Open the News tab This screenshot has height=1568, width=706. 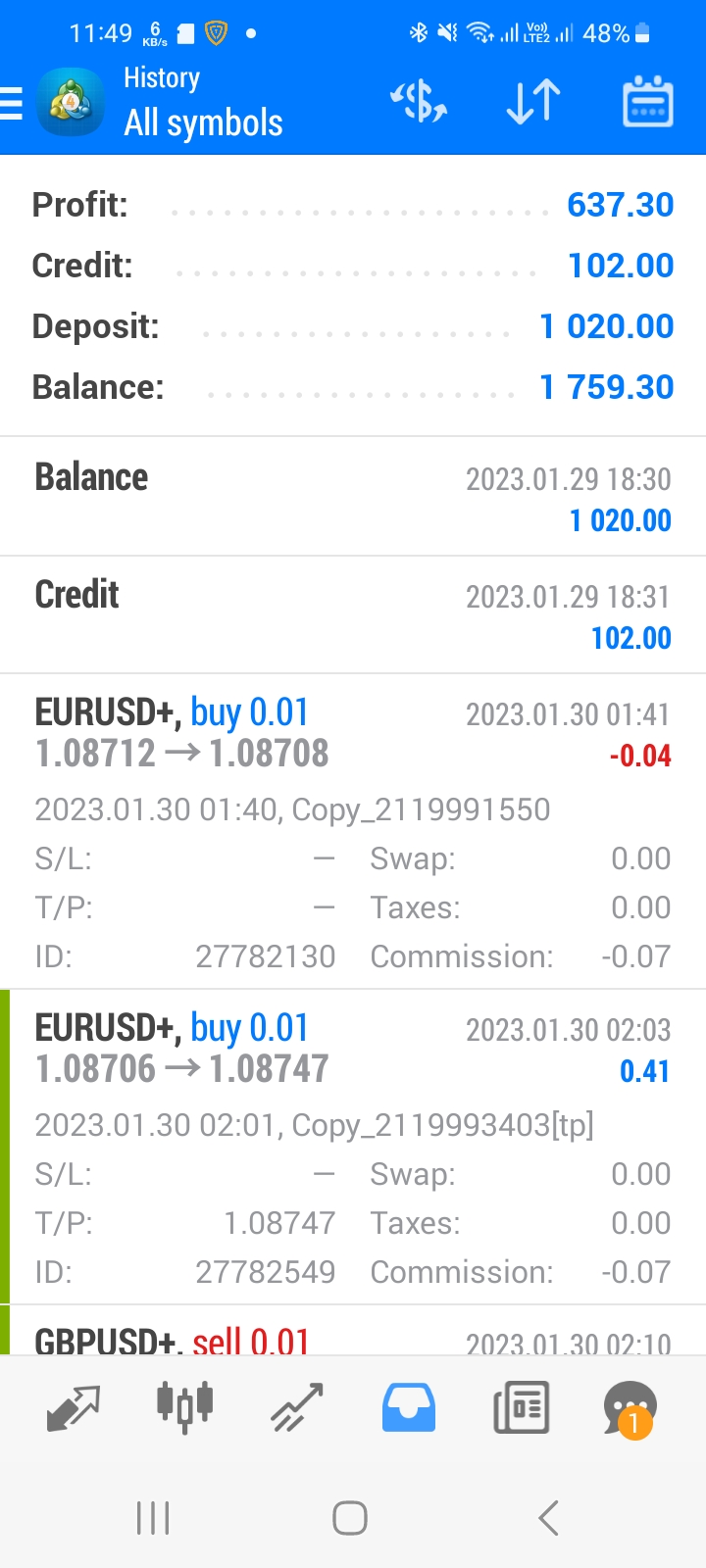pos(521,1408)
